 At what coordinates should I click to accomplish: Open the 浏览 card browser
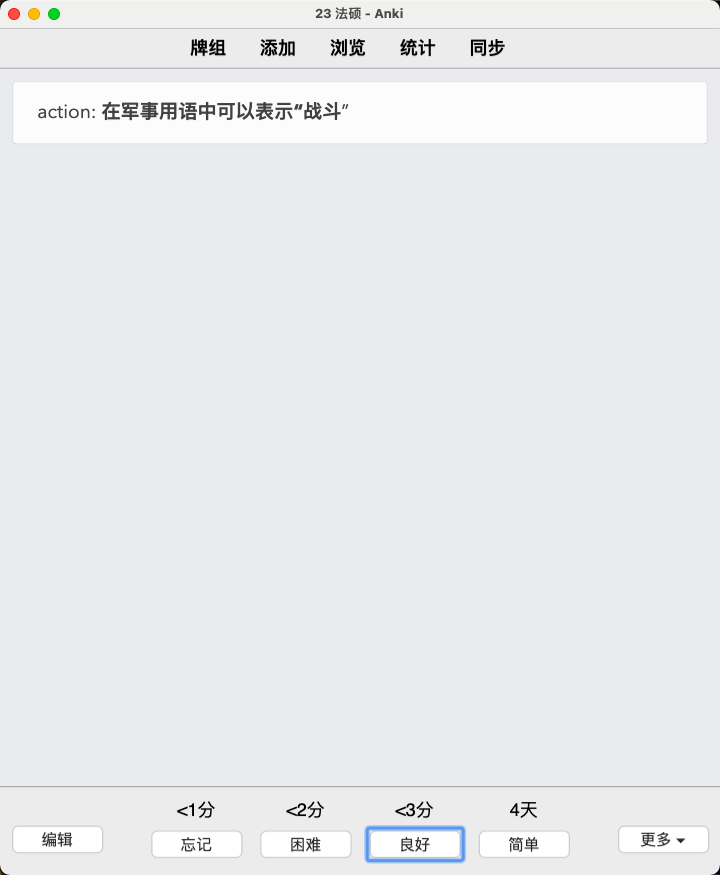coord(347,48)
